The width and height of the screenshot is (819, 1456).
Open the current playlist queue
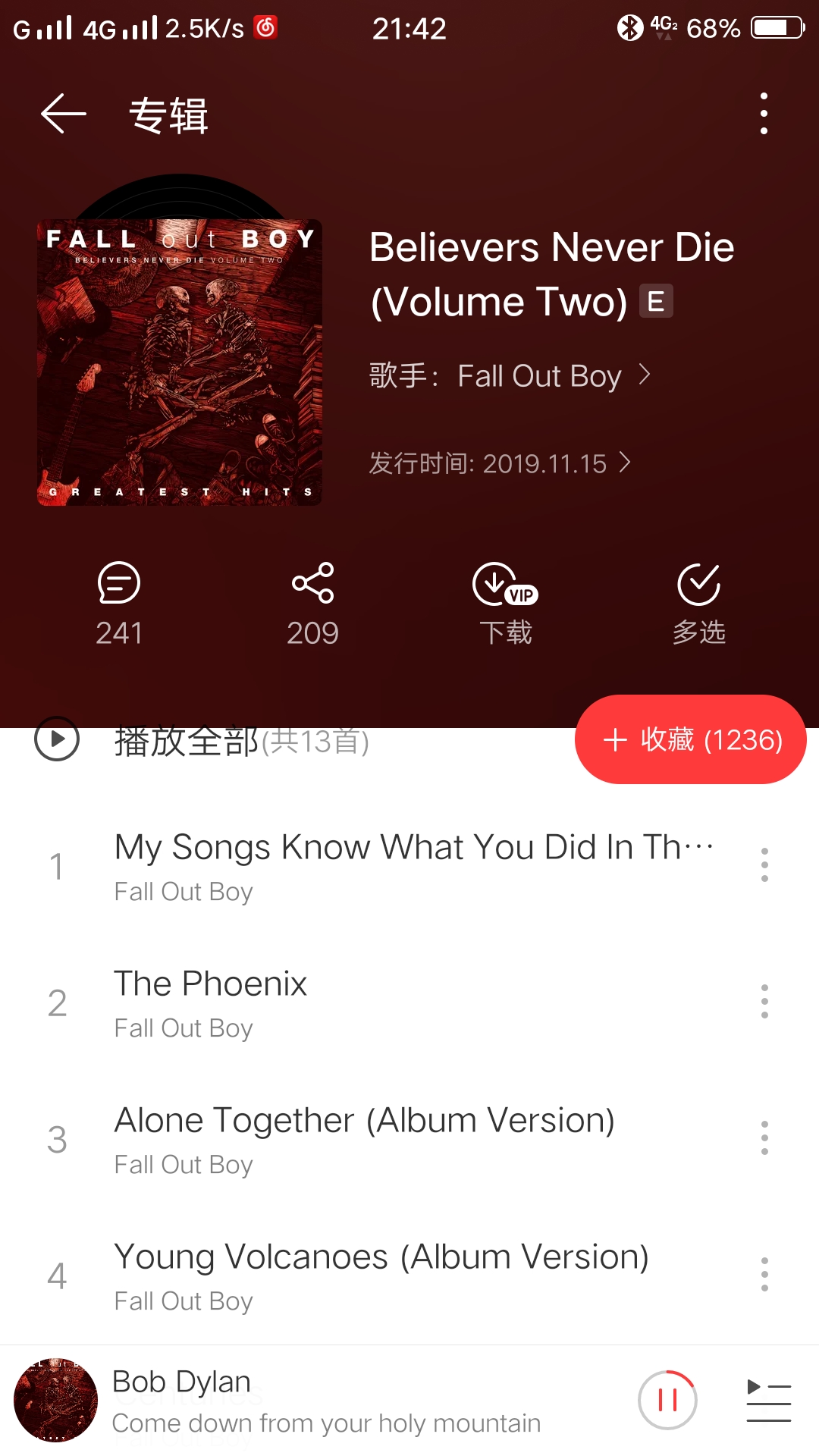768,1400
